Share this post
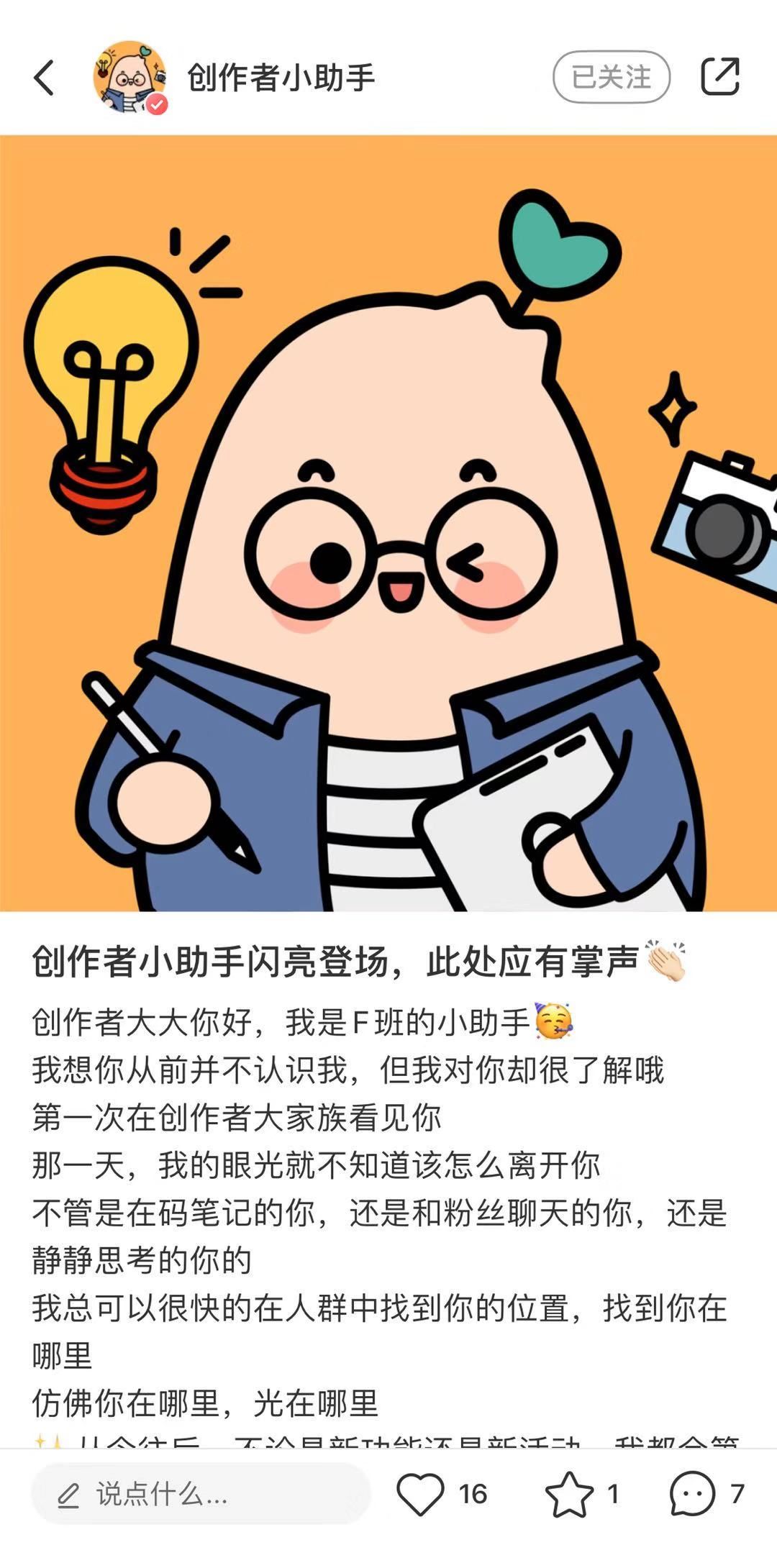The height and width of the screenshot is (1568, 777). click(x=720, y=76)
